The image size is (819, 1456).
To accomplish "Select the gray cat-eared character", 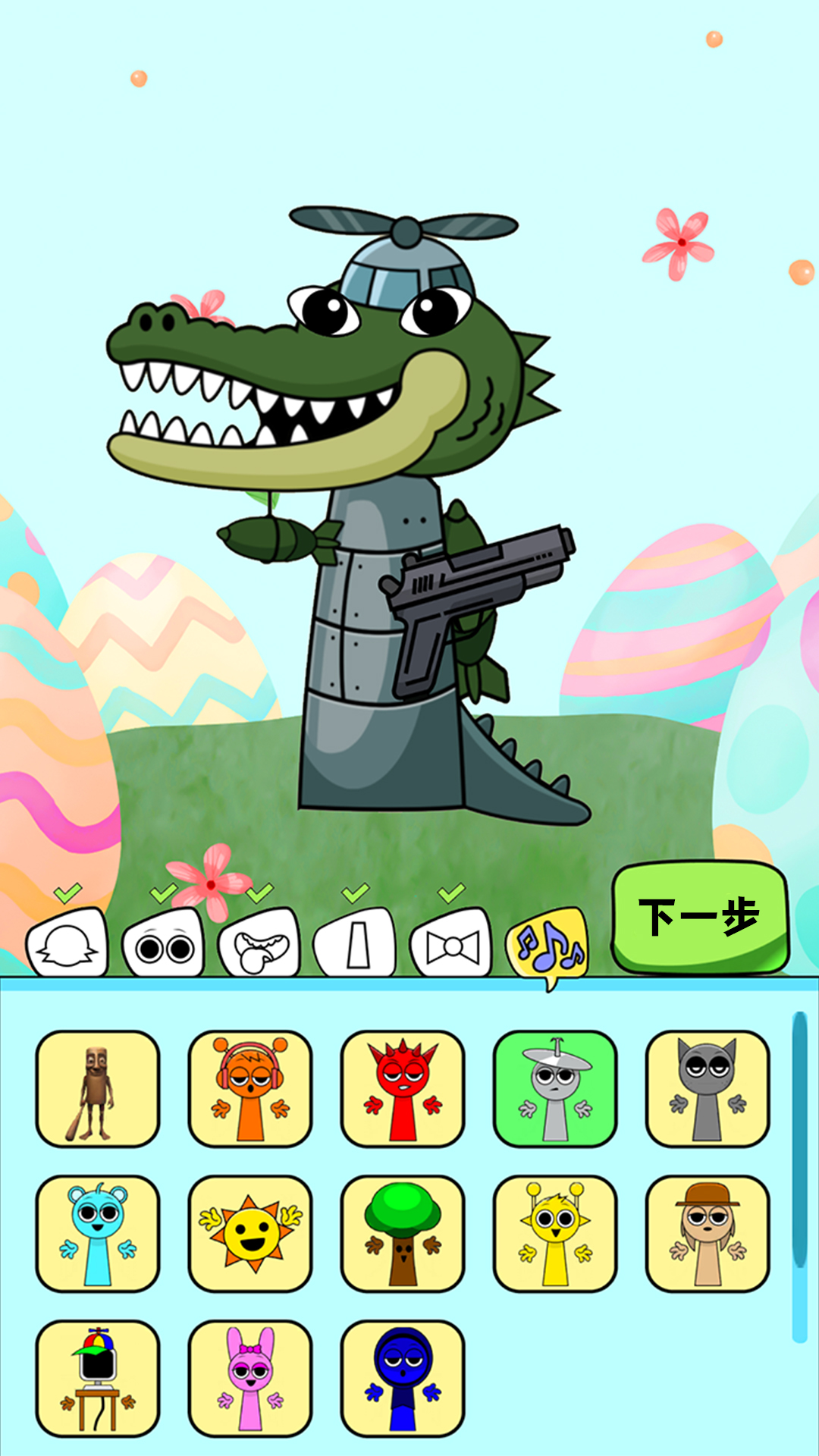I will 708,1089.
